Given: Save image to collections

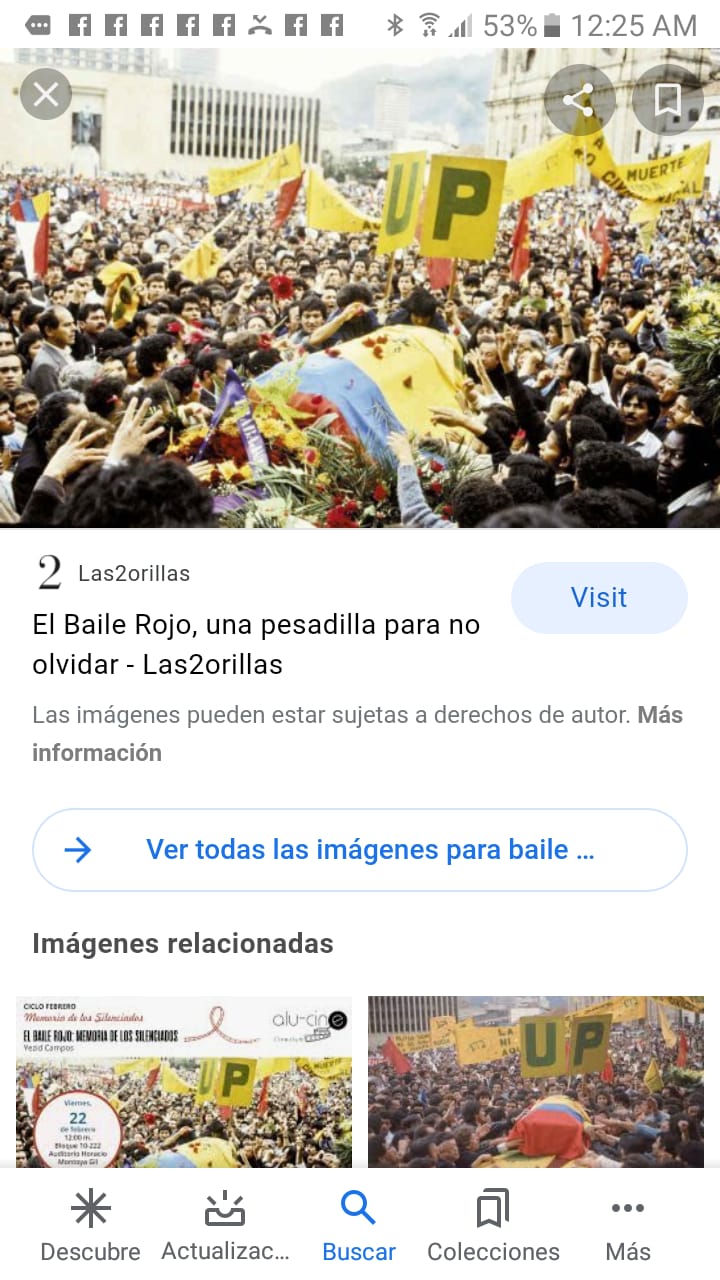Looking at the screenshot, I should [x=668, y=99].
